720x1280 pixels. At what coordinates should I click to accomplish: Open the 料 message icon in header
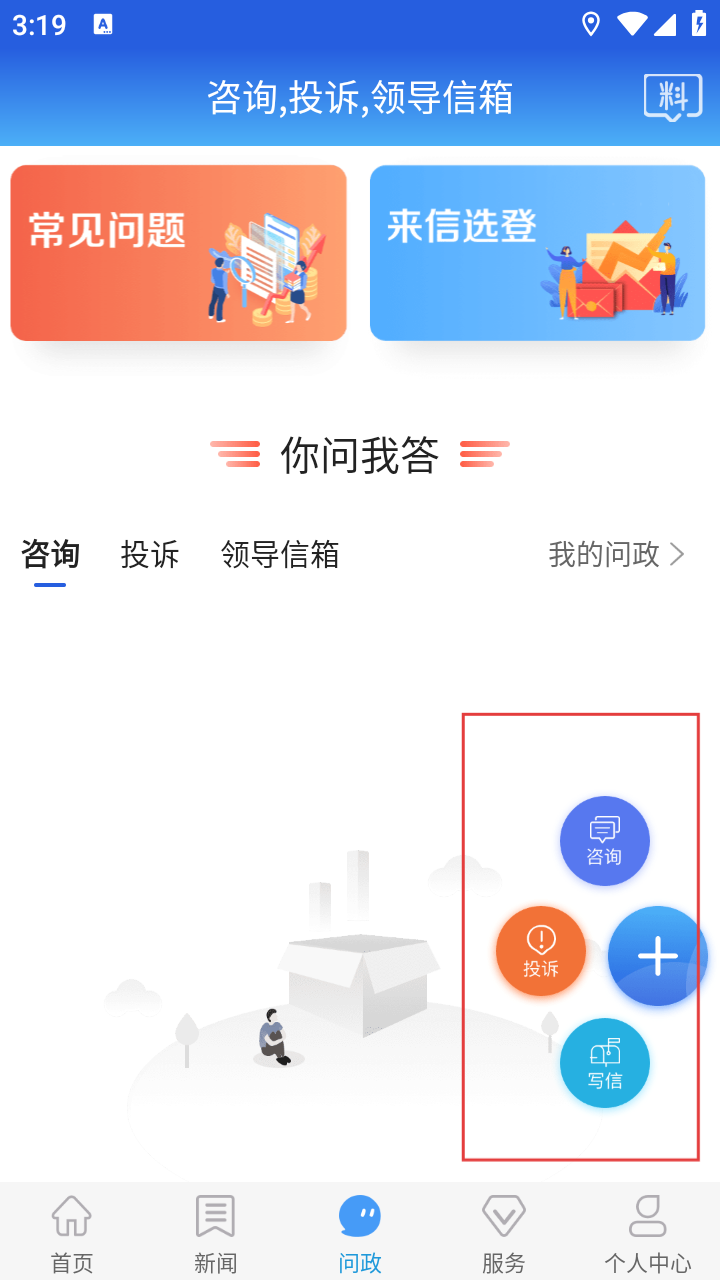[x=673, y=98]
